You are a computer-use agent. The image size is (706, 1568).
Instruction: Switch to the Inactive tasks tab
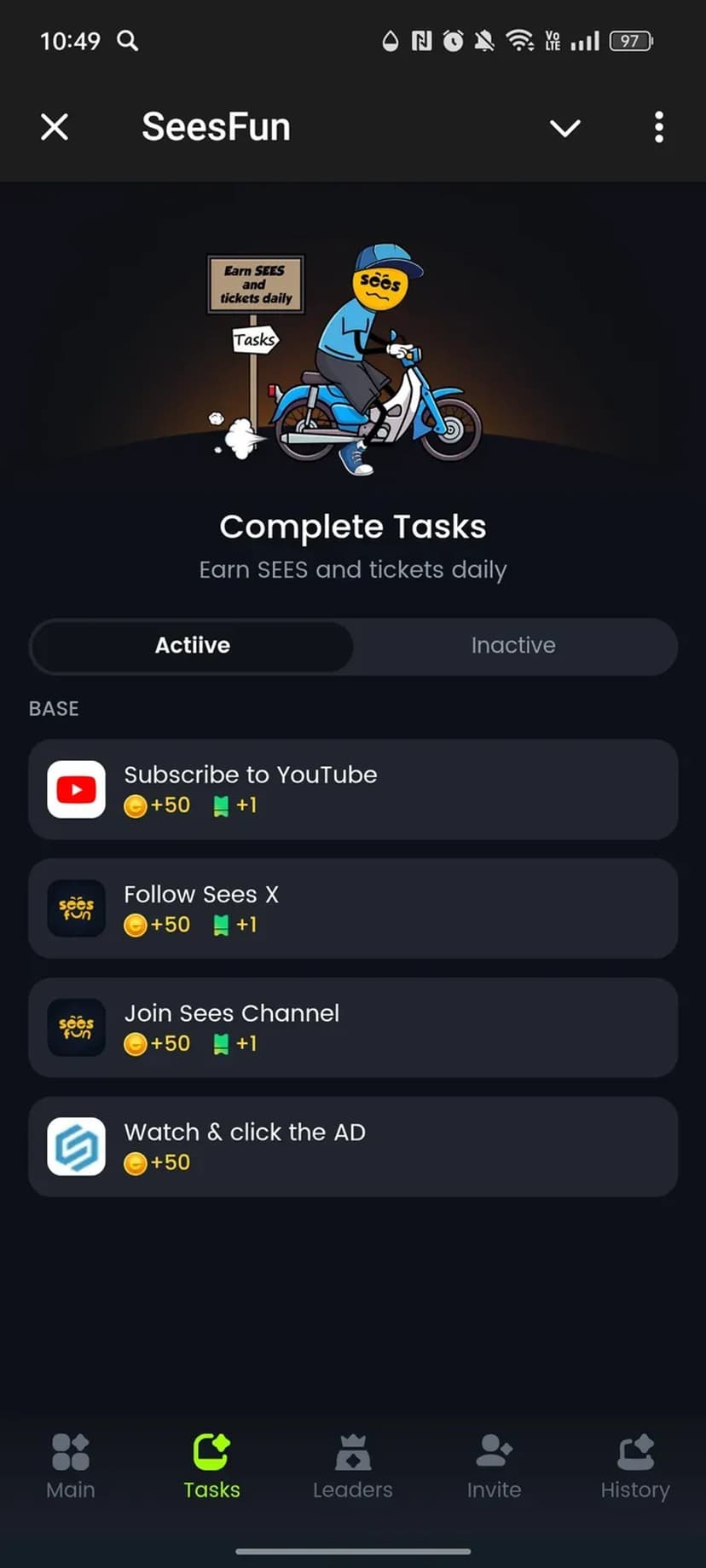coord(513,646)
